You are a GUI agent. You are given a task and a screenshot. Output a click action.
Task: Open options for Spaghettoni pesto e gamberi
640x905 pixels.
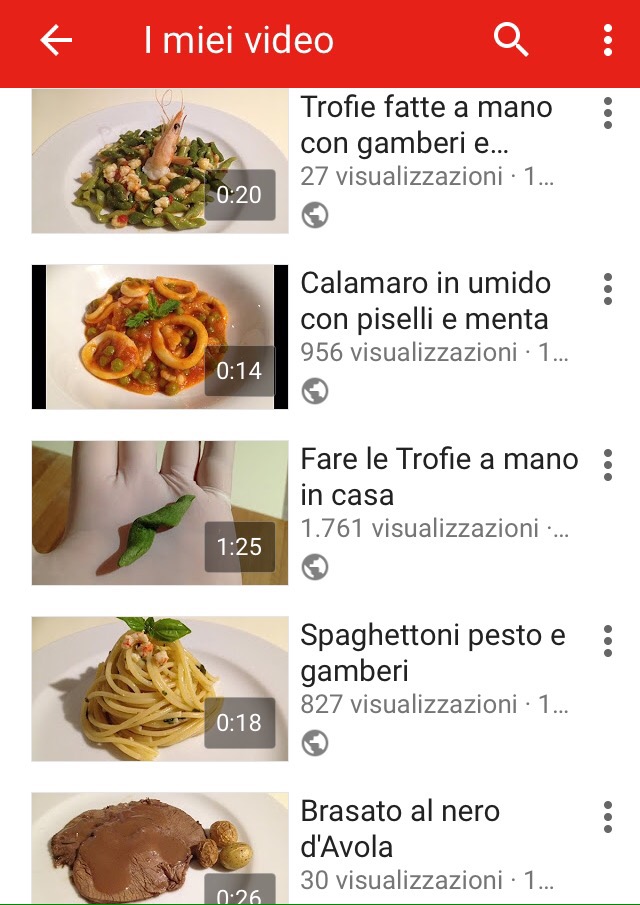(607, 641)
